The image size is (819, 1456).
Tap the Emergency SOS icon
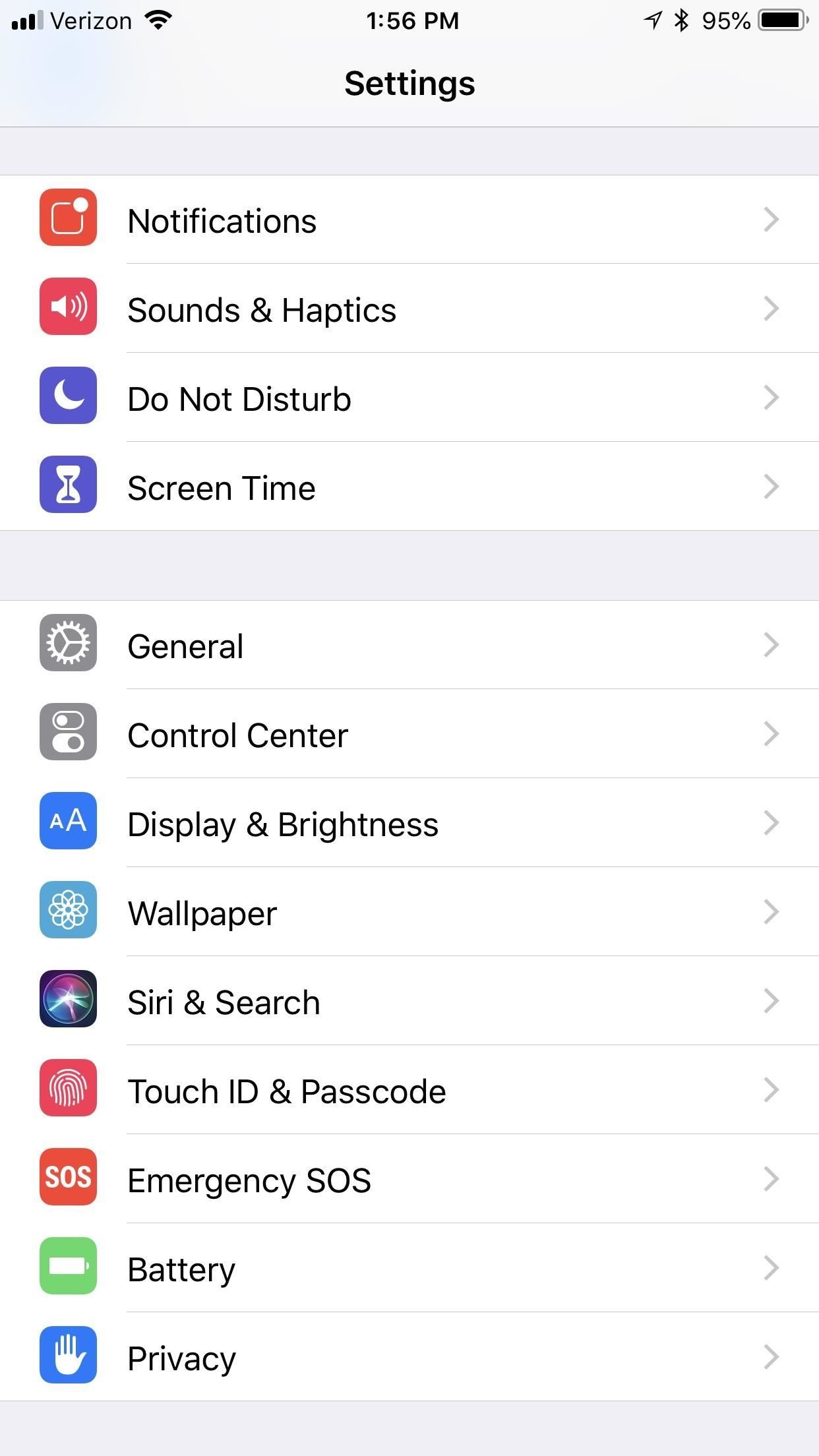point(68,1178)
